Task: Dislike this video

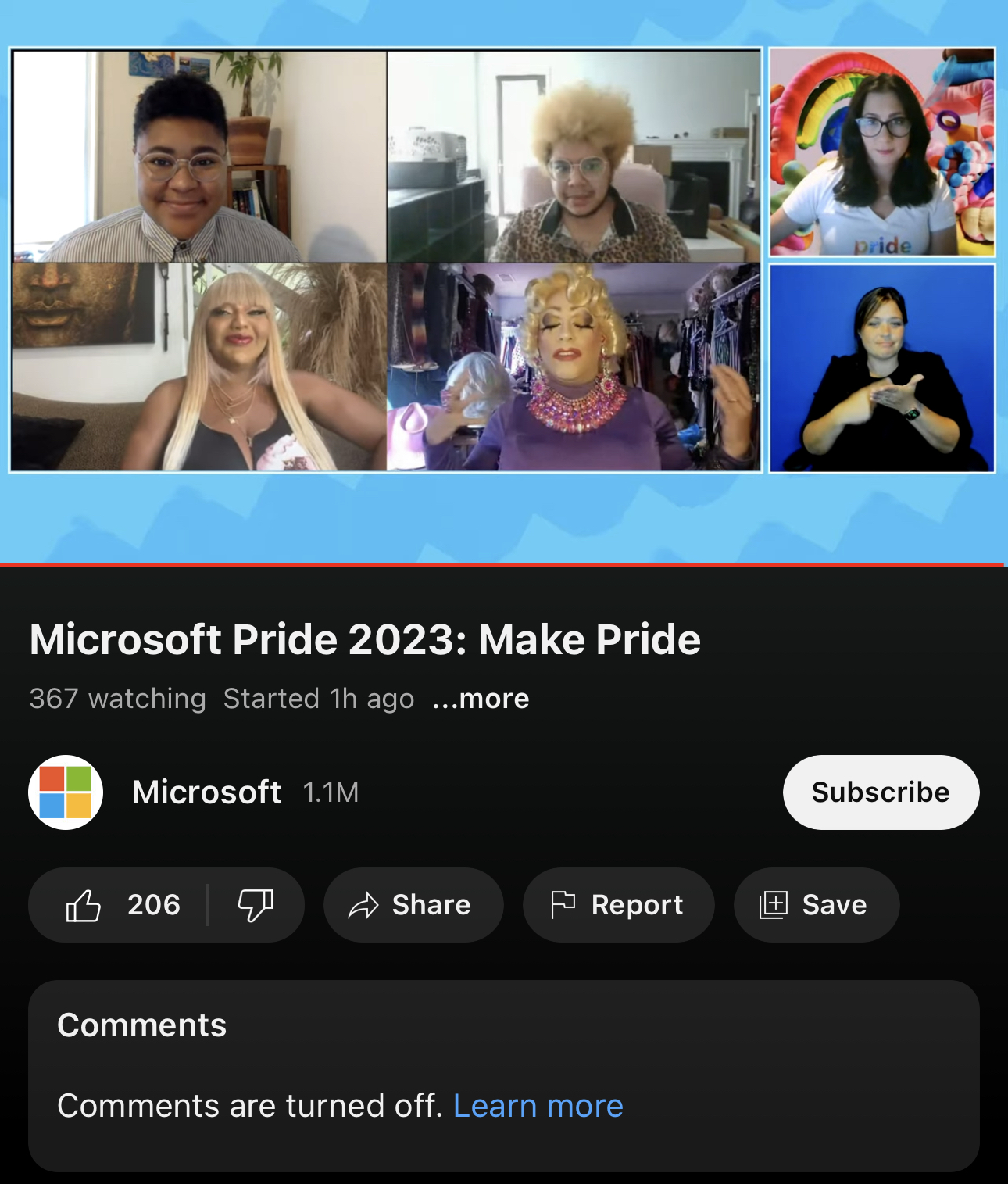Action: coord(256,905)
